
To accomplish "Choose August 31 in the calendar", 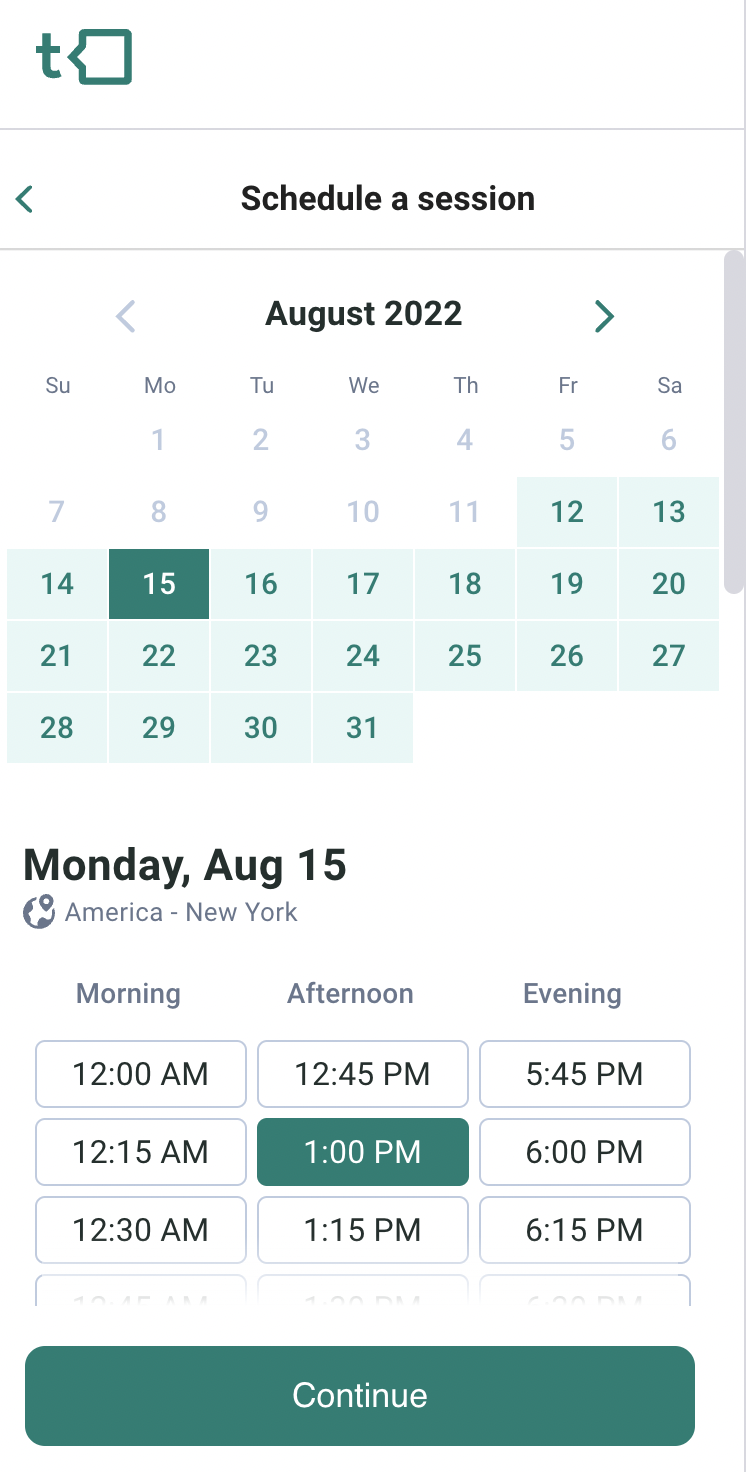I will click(x=363, y=728).
